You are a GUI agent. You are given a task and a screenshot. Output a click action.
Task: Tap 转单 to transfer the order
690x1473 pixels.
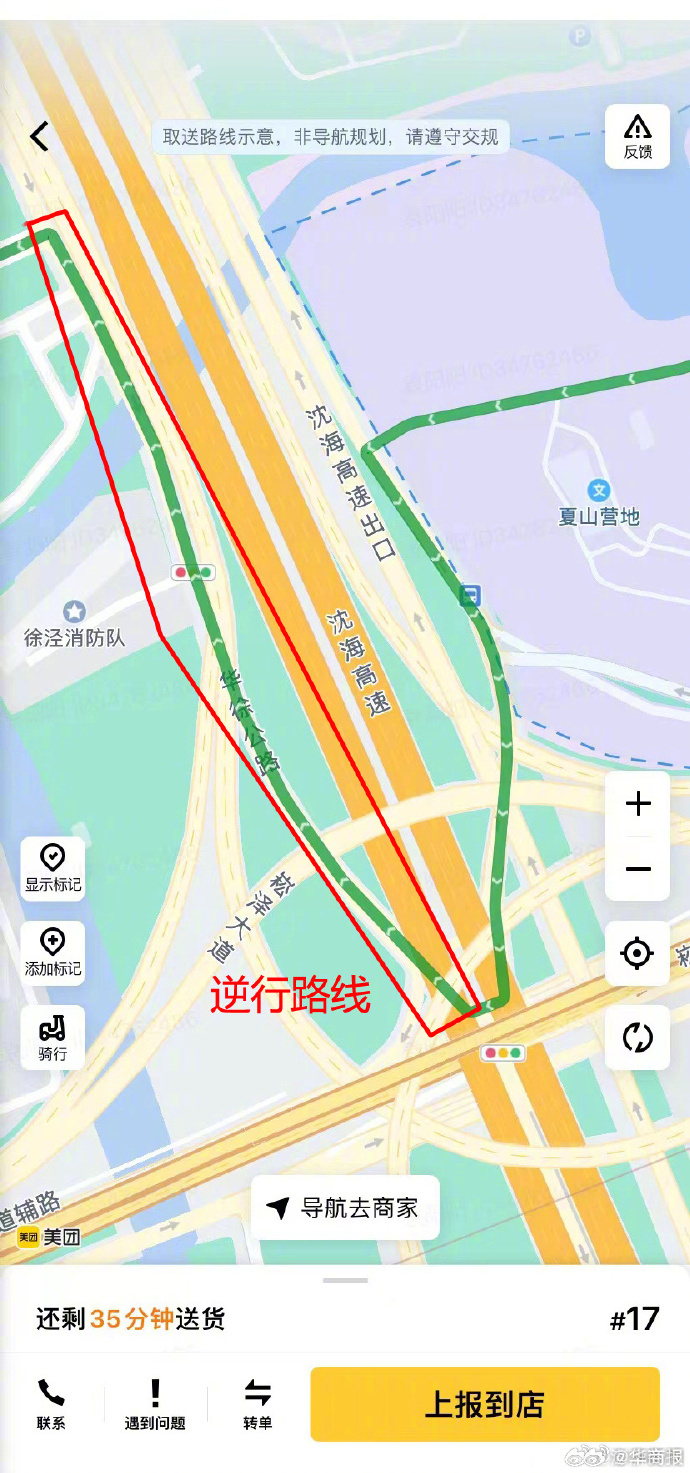(x=258, y=1403)
